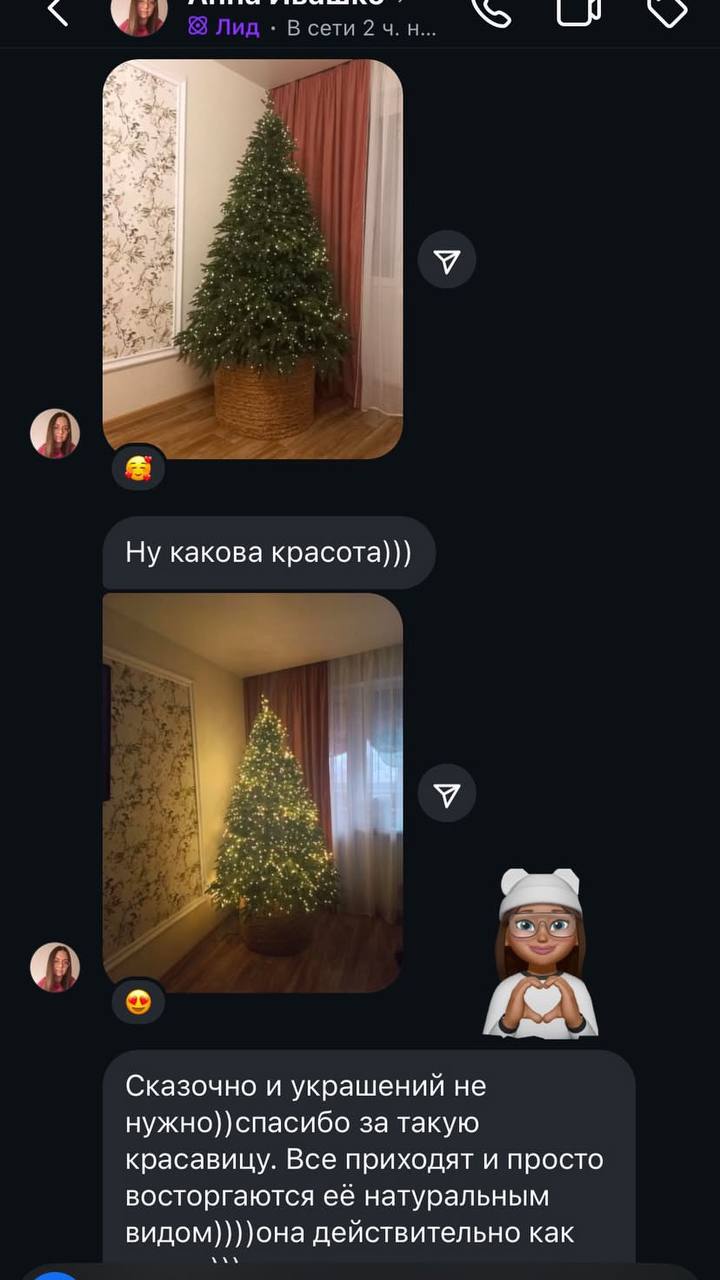The height and width of the screenshot is (1280, 720).
Task: Open the glowing tree night photo
Action: (x=252, y=792)
